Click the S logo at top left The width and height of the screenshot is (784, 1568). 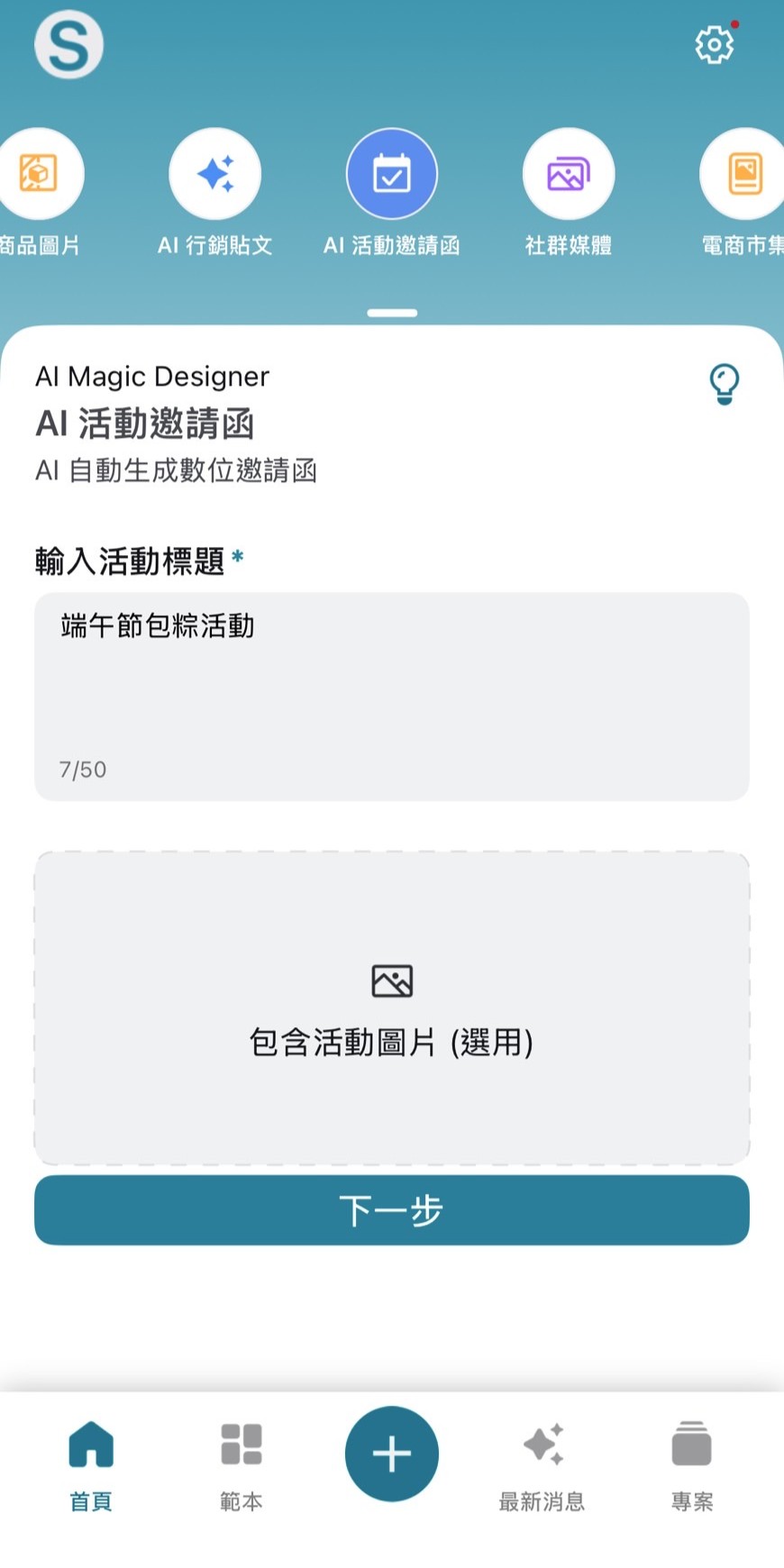[x=68, y=44]
